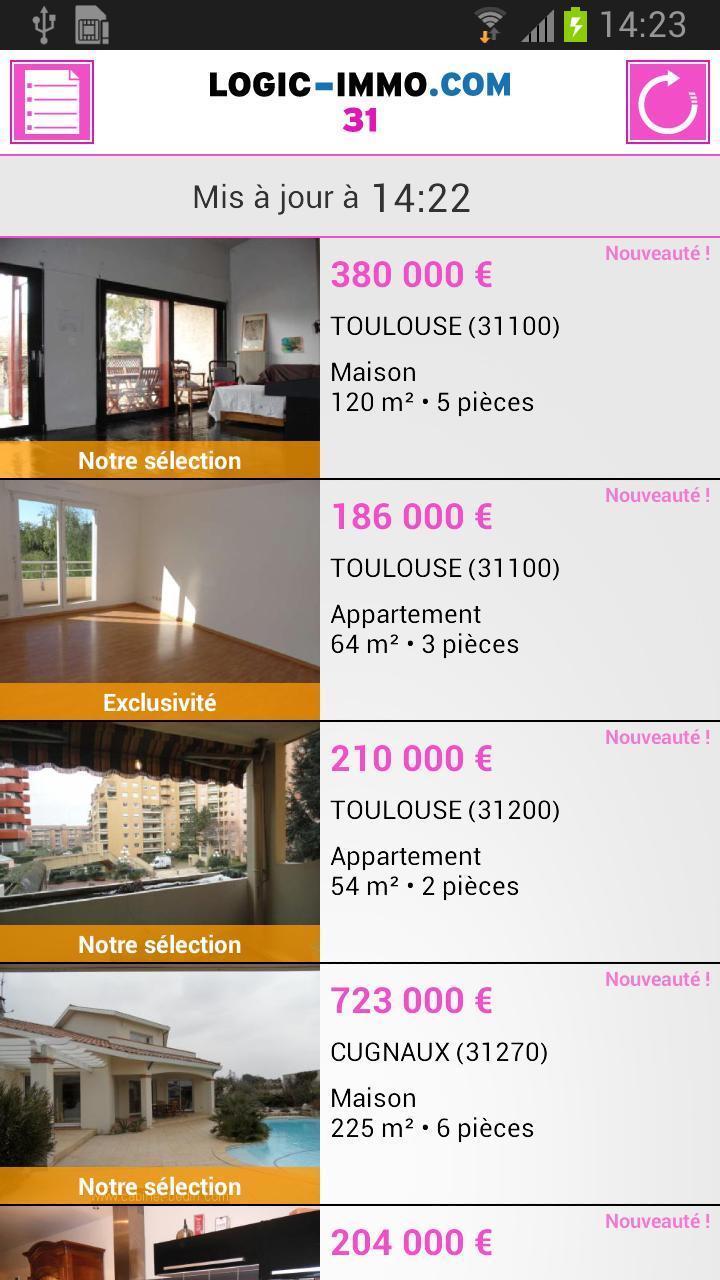Tap the 204 000 € price at the bottom
This screenshot has height=1280, width=720.
[410, 1241]
